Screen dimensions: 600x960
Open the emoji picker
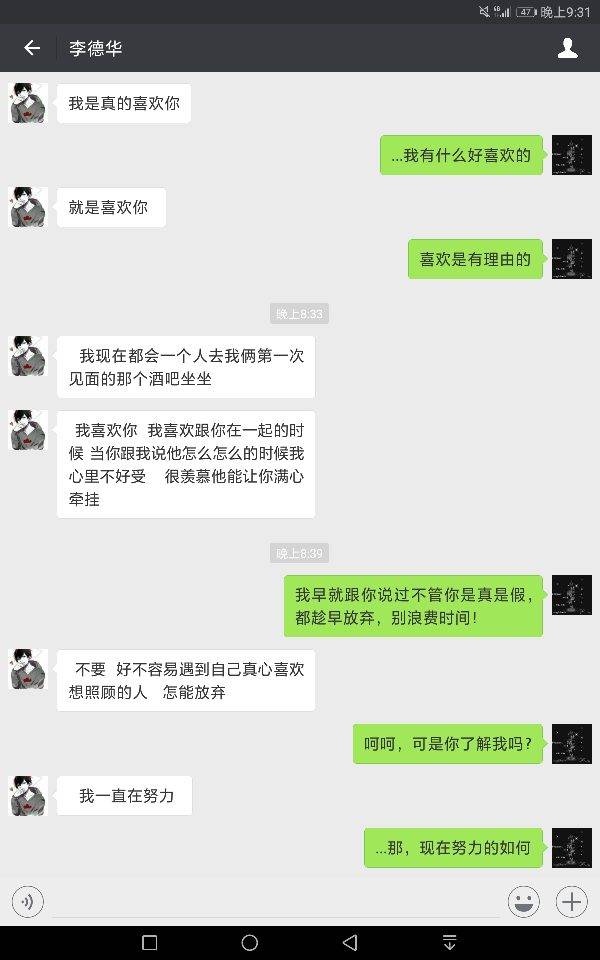523,901
